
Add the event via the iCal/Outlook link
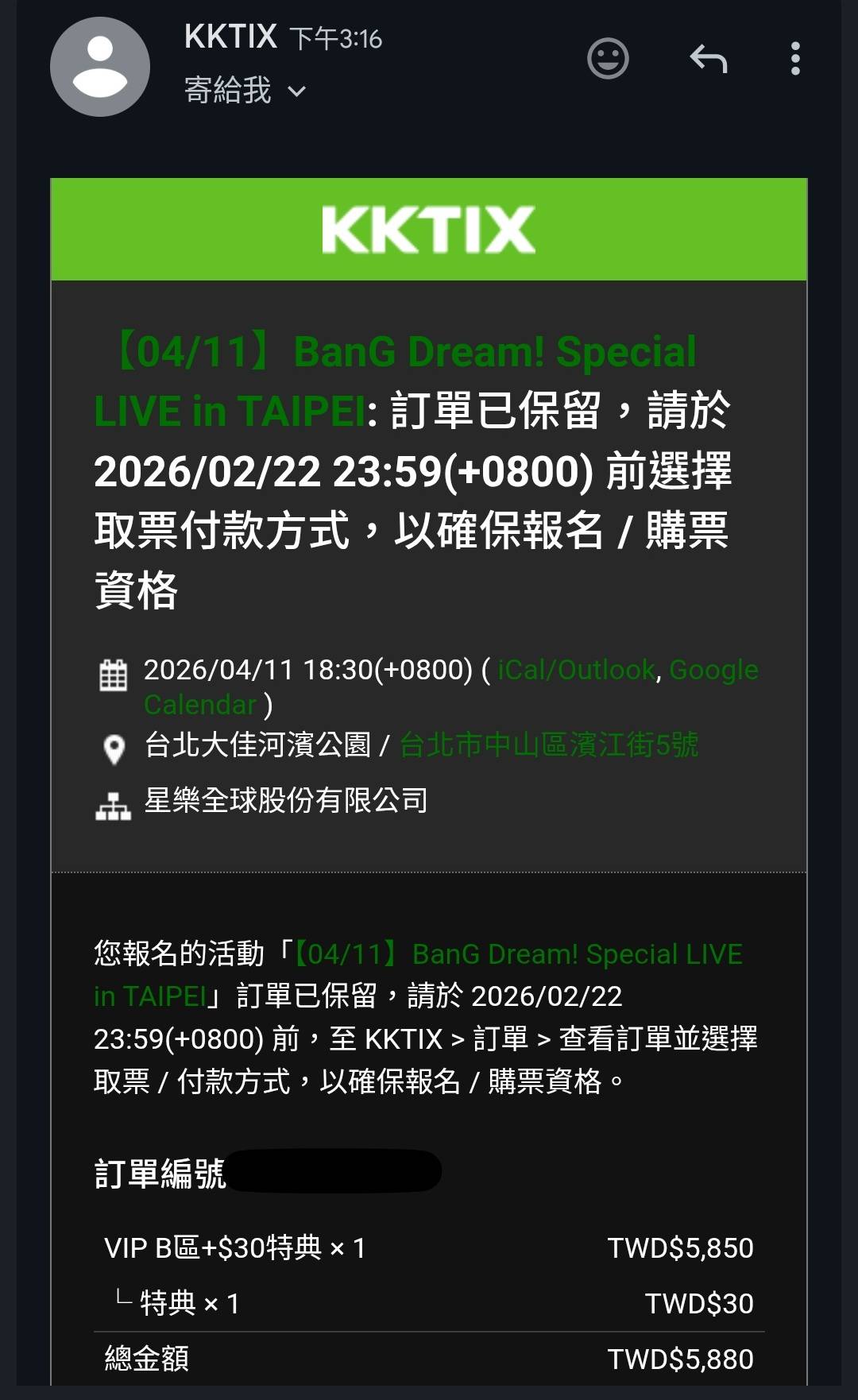[577, 670]
